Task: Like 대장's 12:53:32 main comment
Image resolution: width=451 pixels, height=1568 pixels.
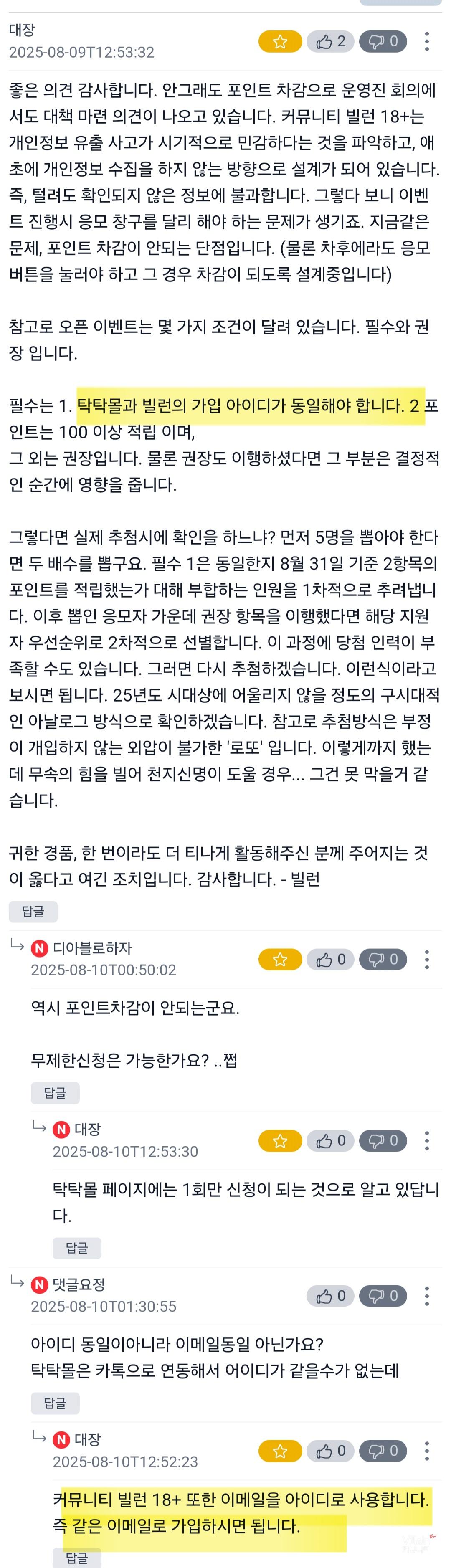Action: click(330, 41)
